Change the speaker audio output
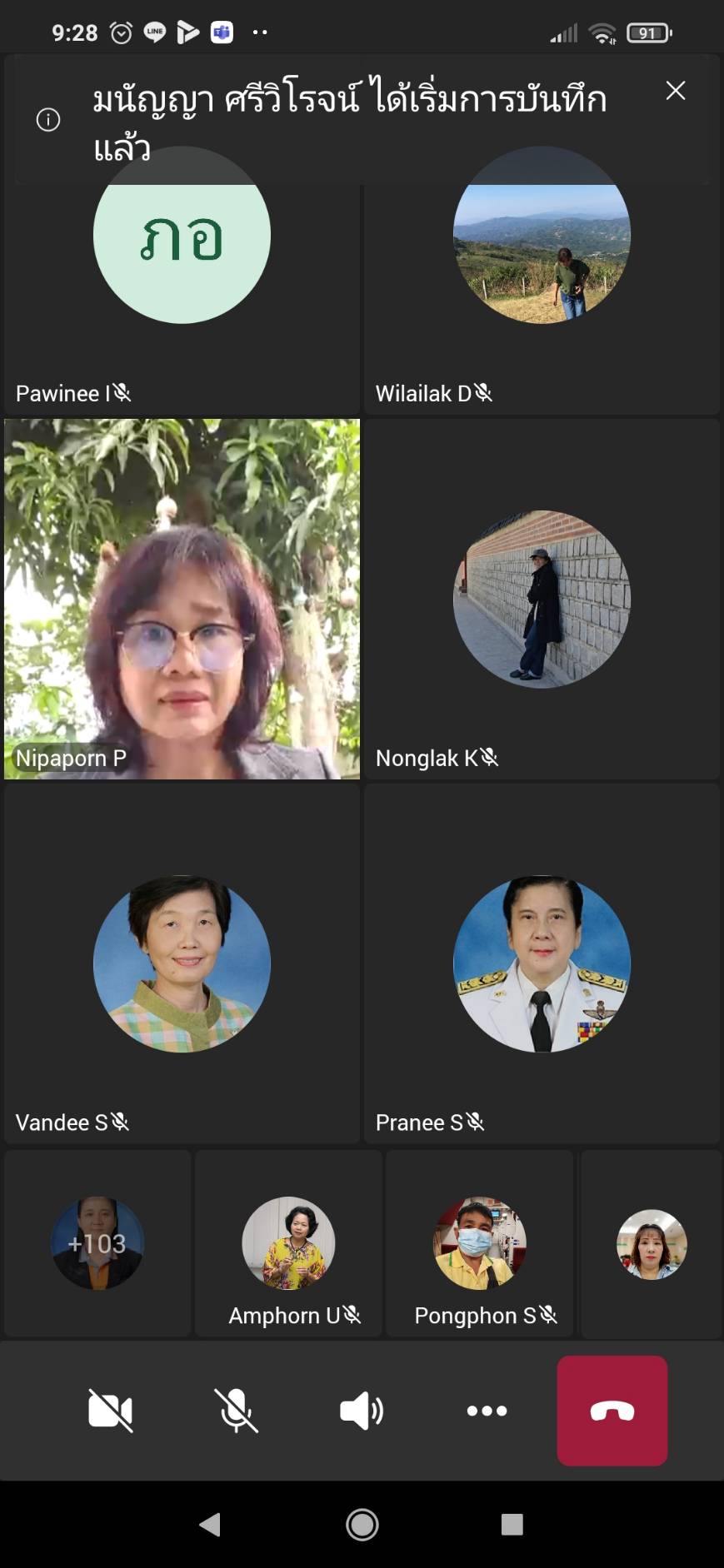 click(x=362, y=1411)
